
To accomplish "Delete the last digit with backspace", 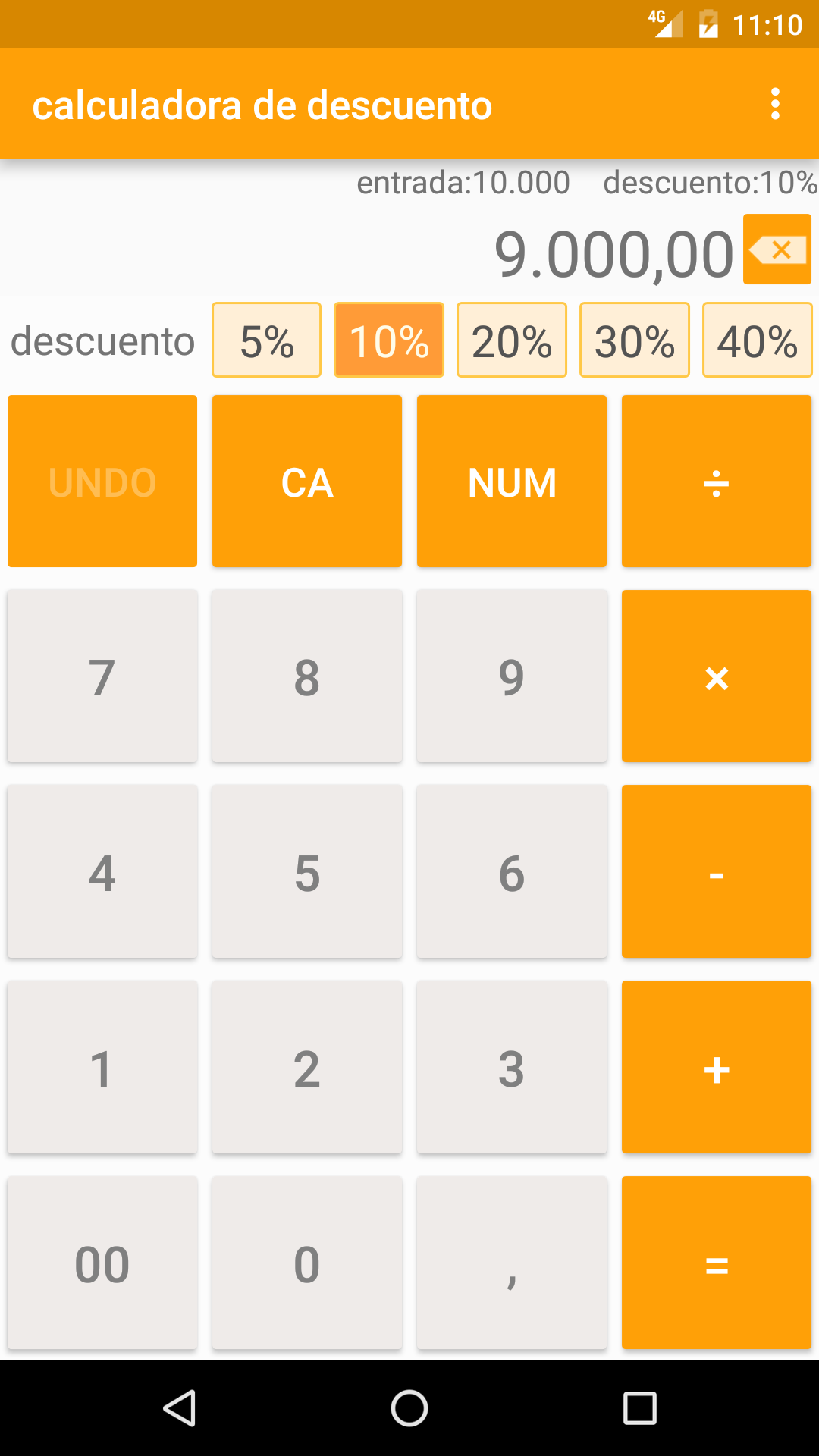I will click(x=777, y=249).
